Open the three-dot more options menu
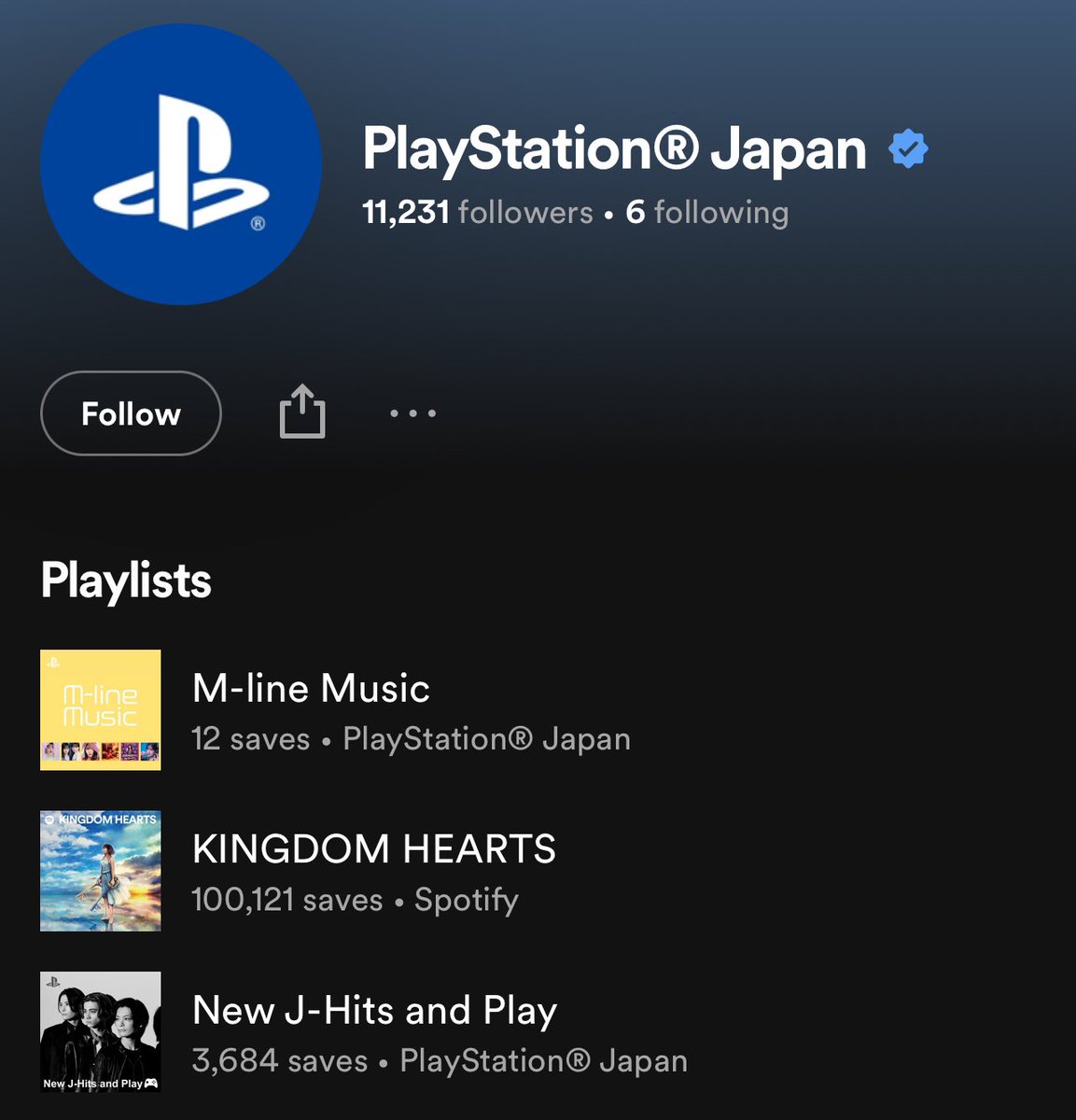 click(x=412, y=413)
